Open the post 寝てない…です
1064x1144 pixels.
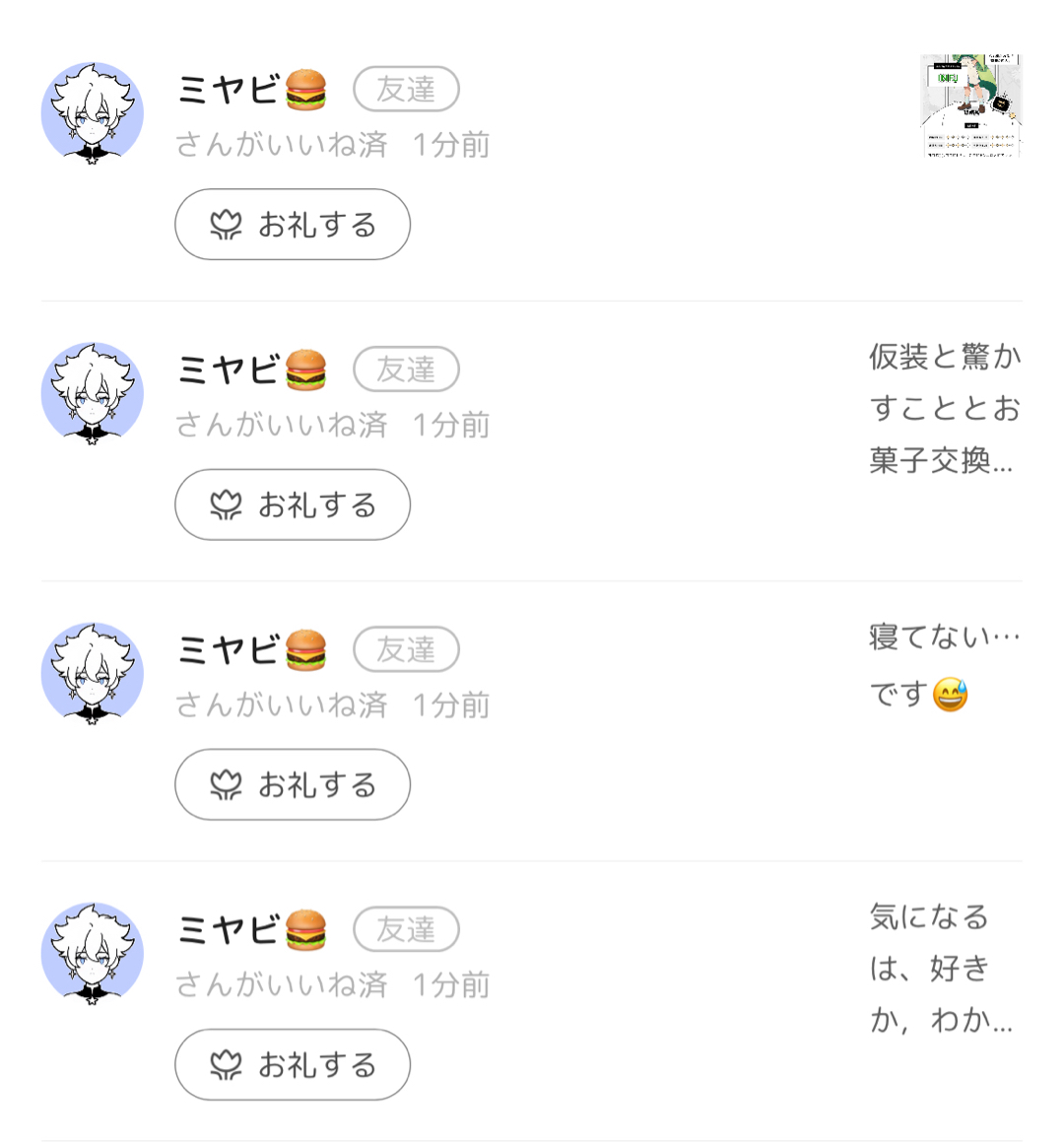tap(943, 666)
